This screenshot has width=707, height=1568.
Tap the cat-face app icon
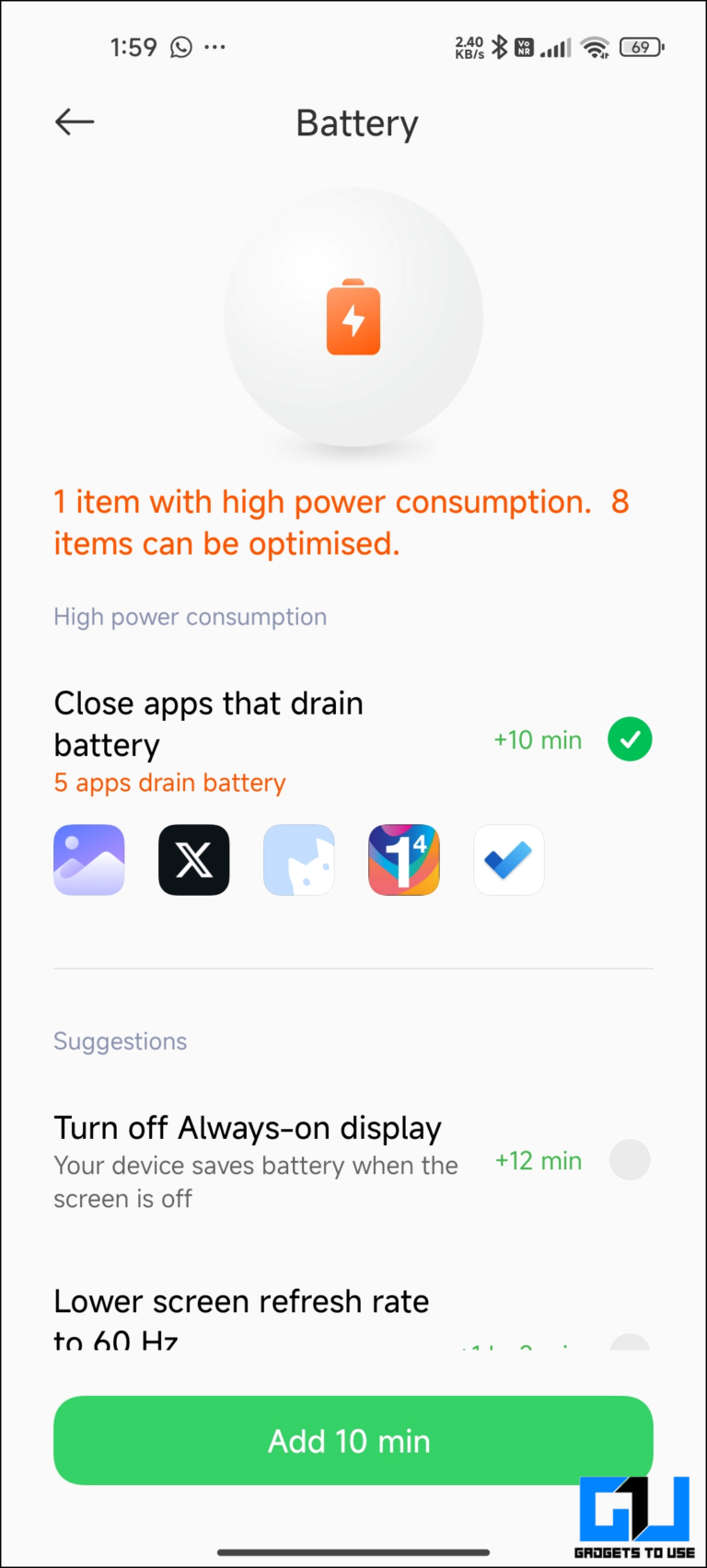pos(298,859)
